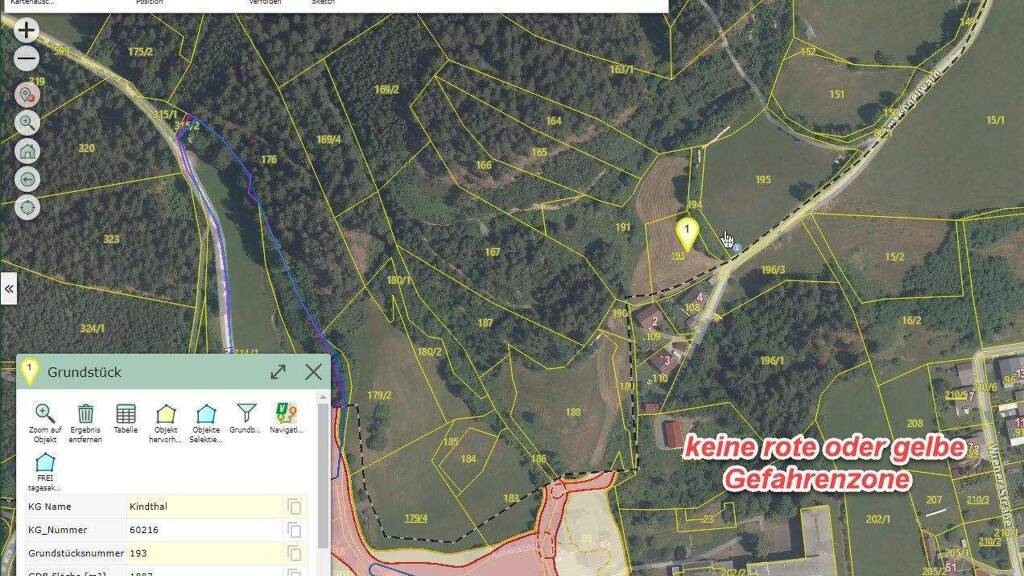
Task: Copy the KG Name value Kindthal
Action: pos(295,506)
